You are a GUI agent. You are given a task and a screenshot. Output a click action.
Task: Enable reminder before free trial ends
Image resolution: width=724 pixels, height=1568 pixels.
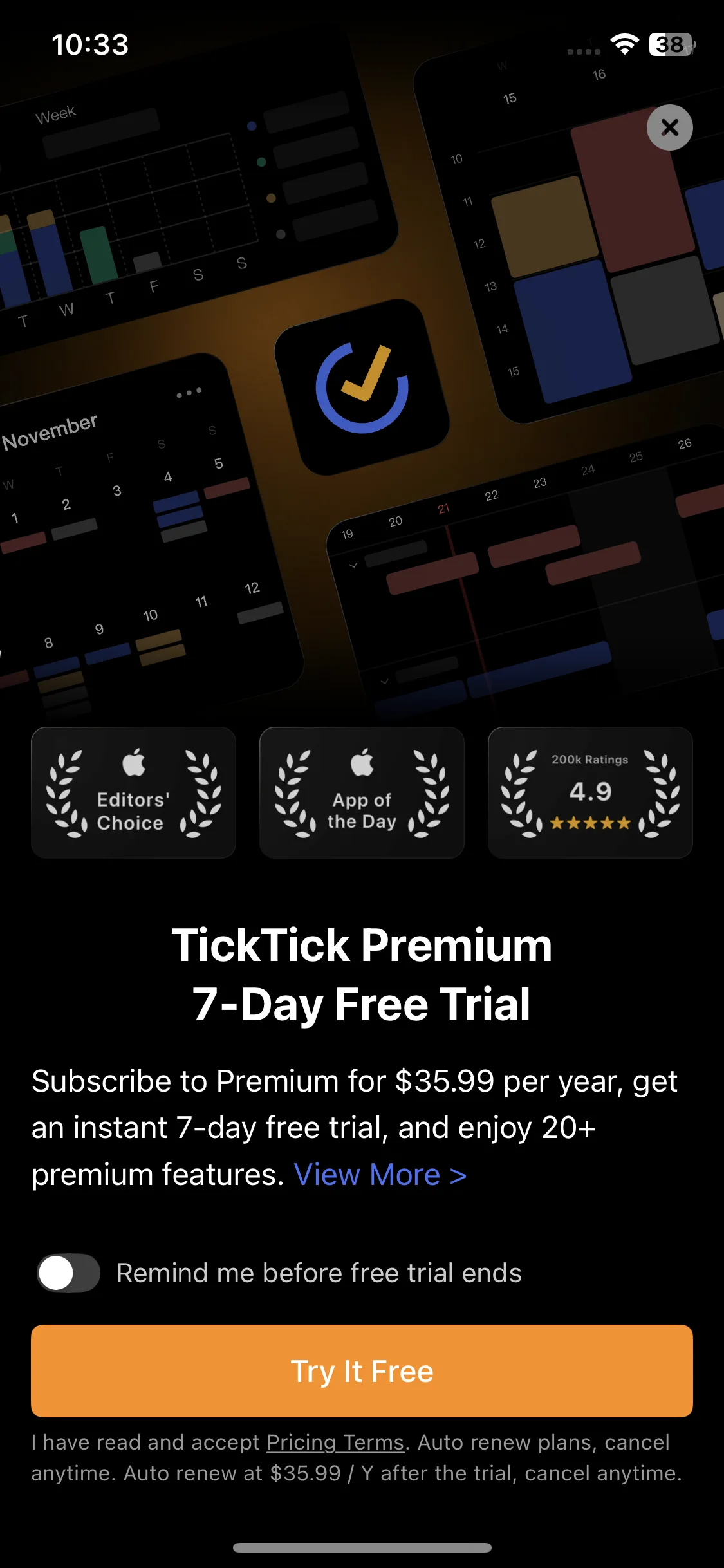pos(68,1273)
